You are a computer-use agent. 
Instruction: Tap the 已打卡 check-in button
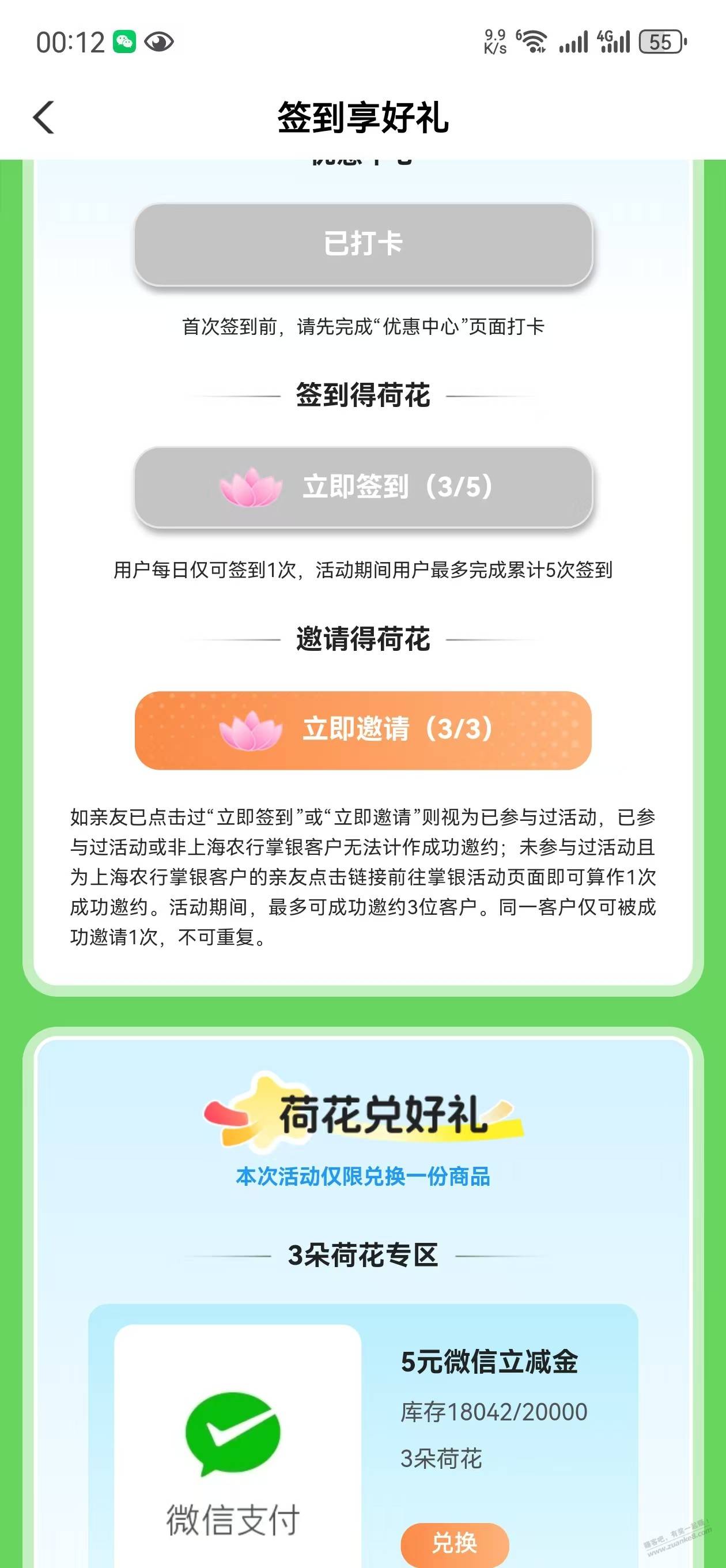(364, 244)
